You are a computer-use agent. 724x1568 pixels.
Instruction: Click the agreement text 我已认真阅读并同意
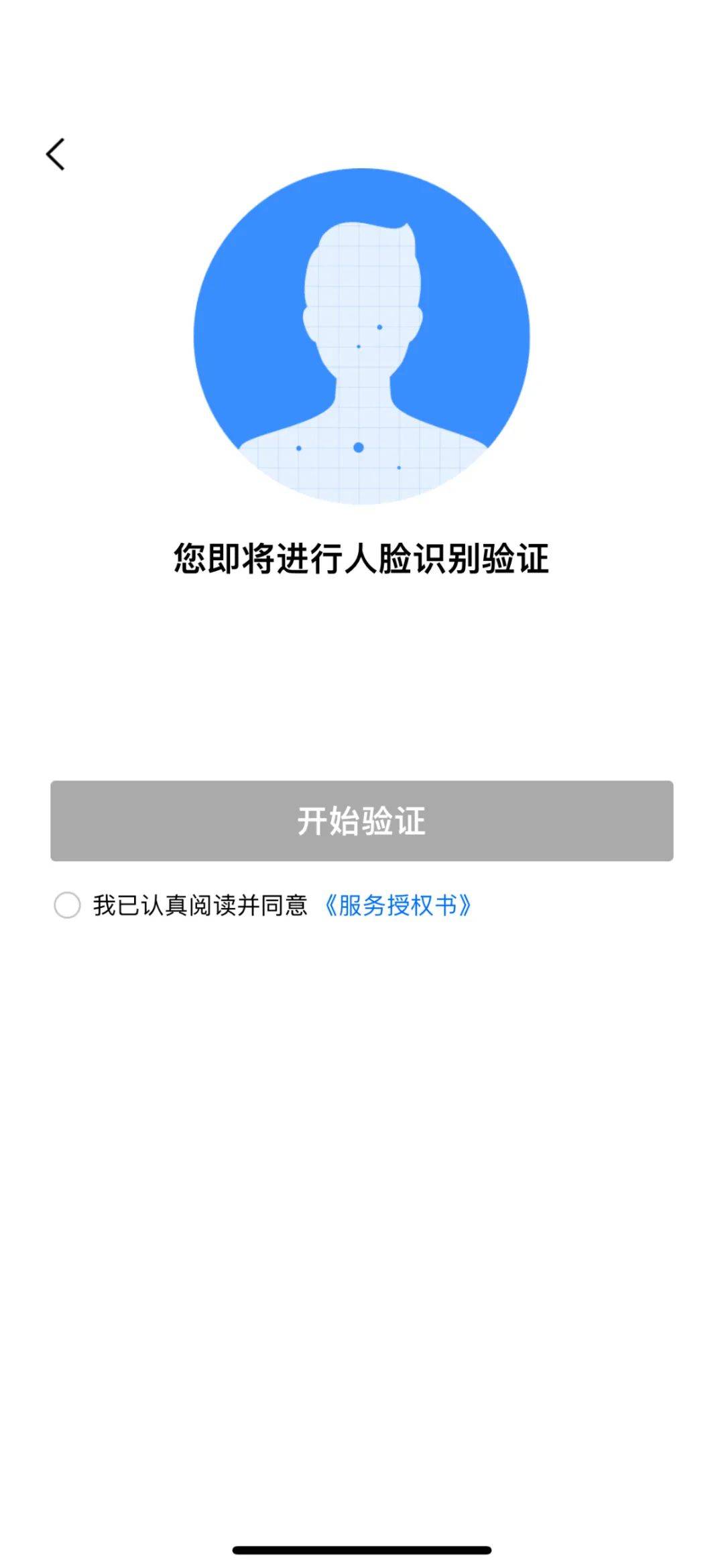pyautogui.click(x=201, y=906)
